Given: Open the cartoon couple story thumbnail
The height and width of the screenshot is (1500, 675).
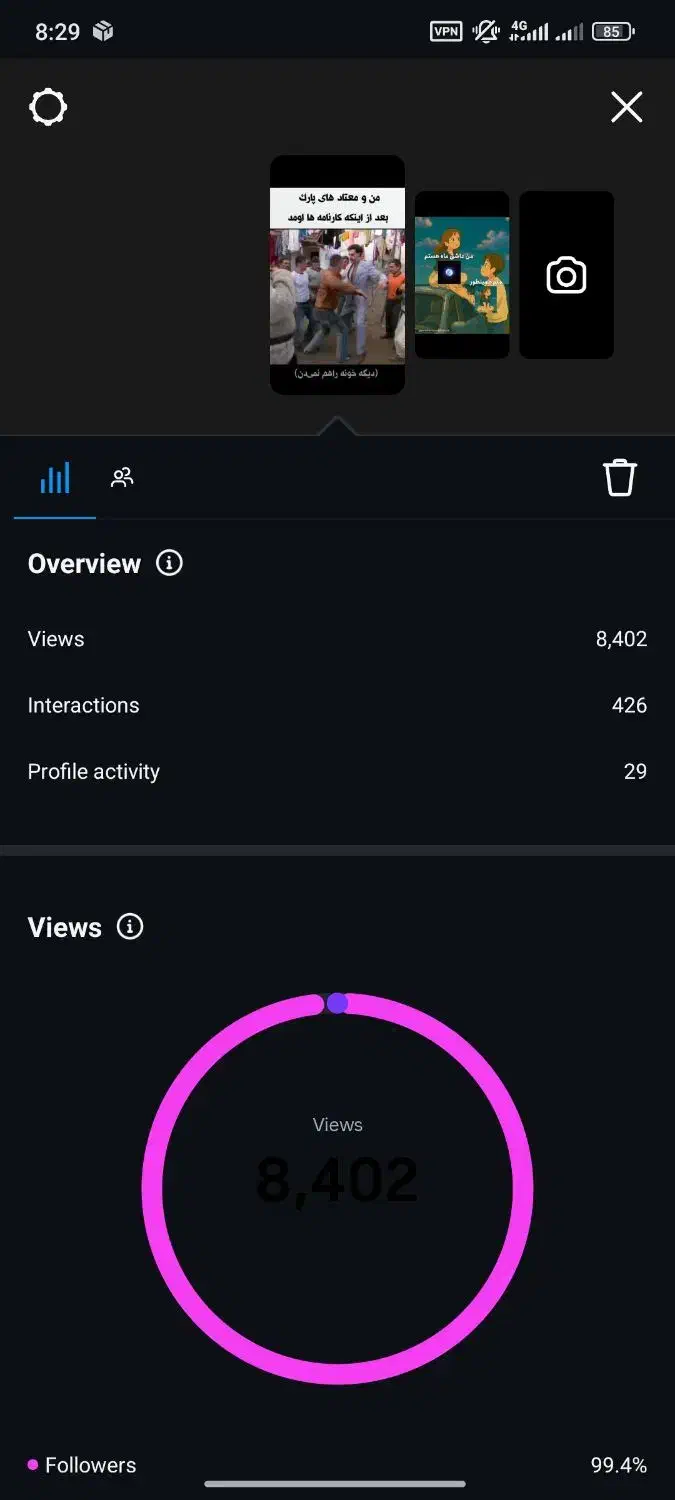Looking at the screenshot, I should 462,275.
